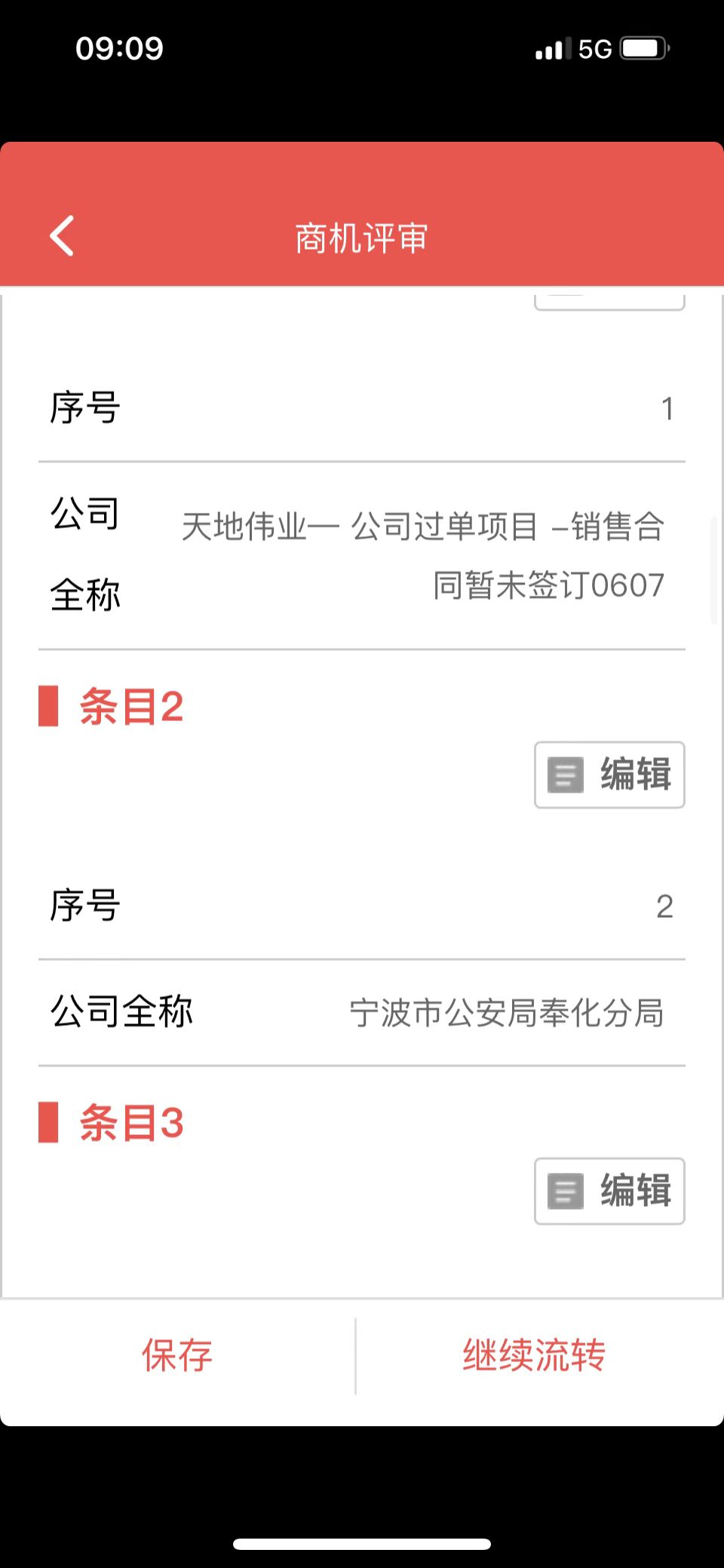Tap 继续流转 to continue the workflow

pos(534,1355)
